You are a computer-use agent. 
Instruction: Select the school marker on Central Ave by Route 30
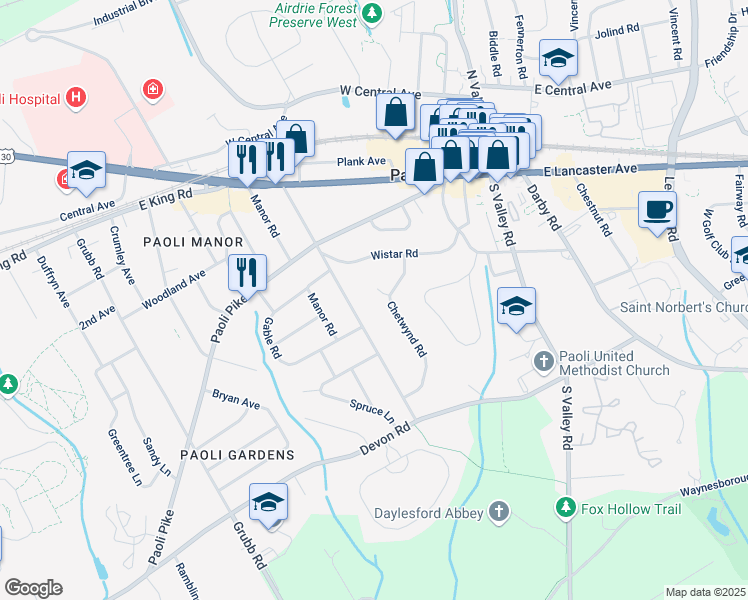86,170
